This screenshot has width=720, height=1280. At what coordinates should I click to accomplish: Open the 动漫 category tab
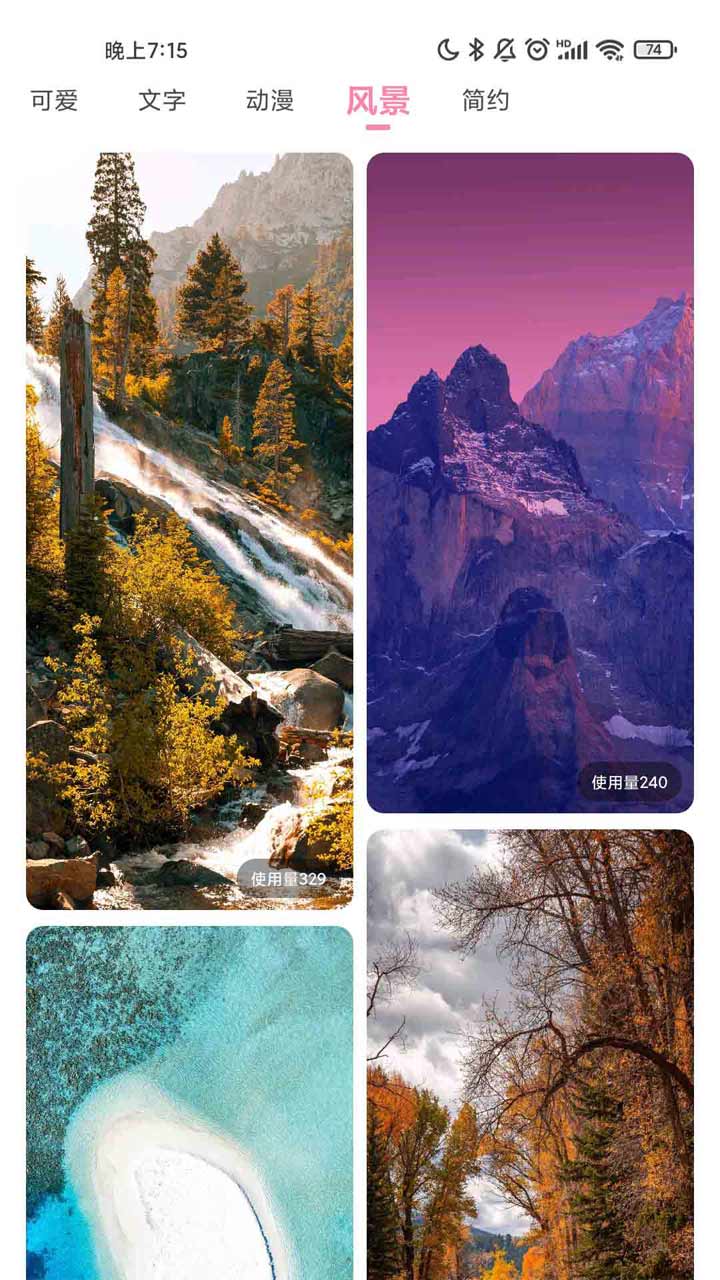[270, 101]
